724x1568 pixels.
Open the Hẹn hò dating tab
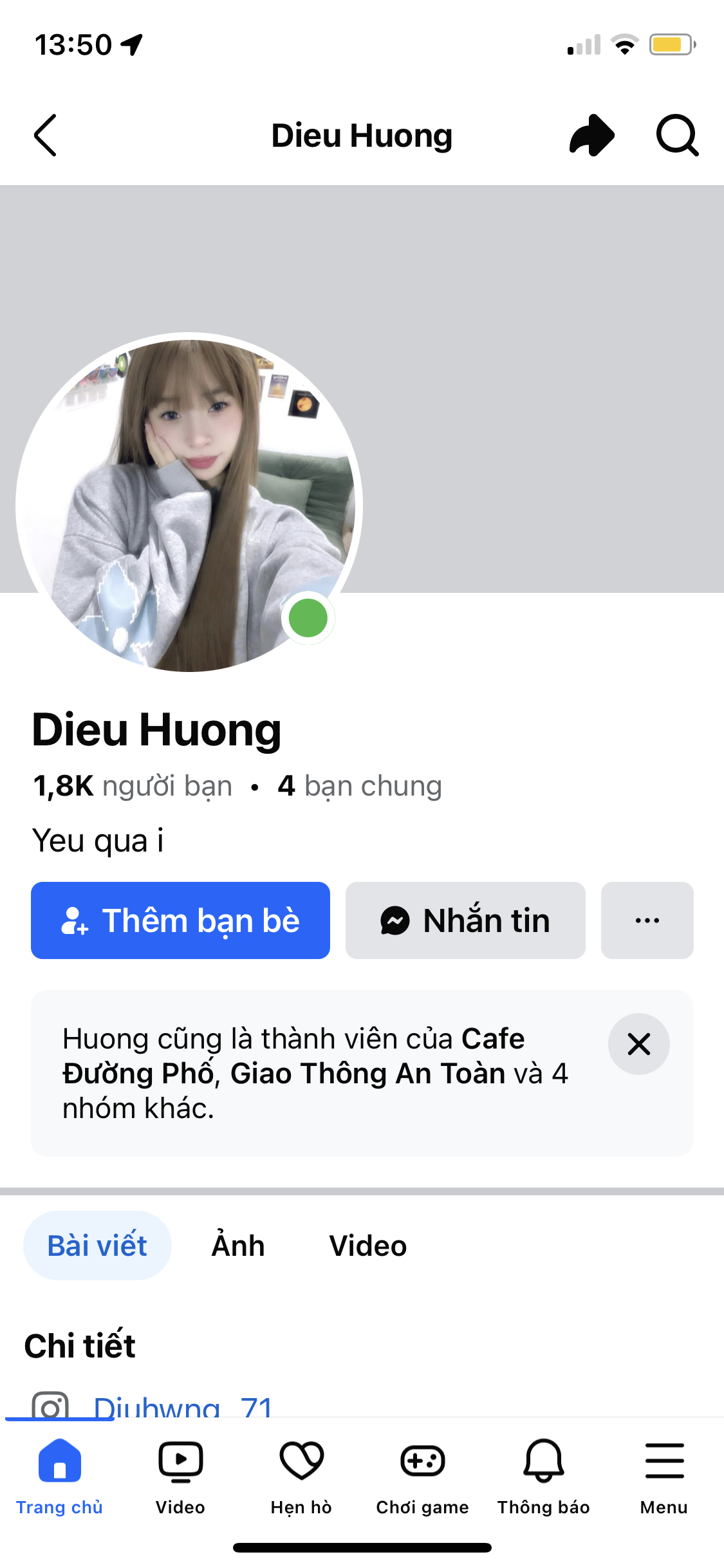(301, 1474)
